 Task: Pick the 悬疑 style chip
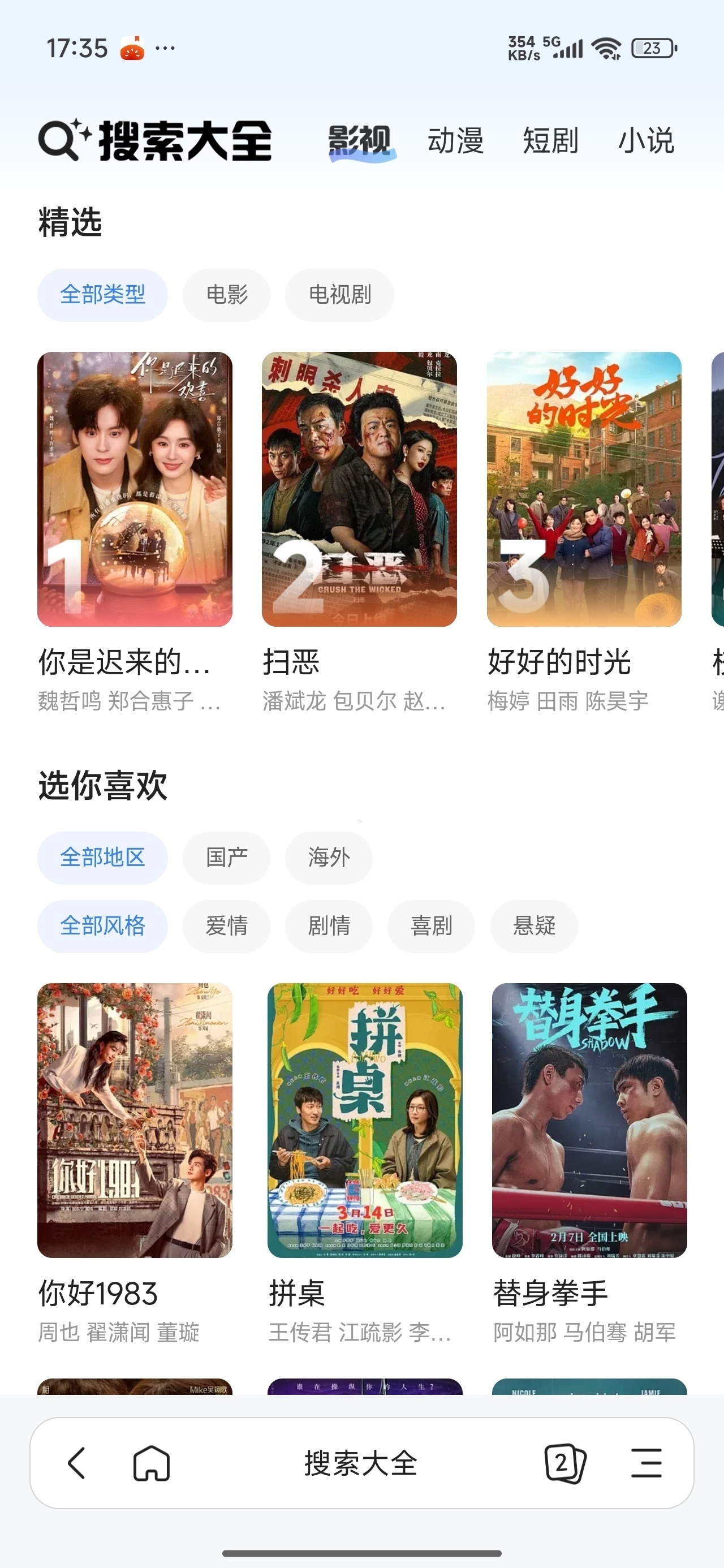534,926
